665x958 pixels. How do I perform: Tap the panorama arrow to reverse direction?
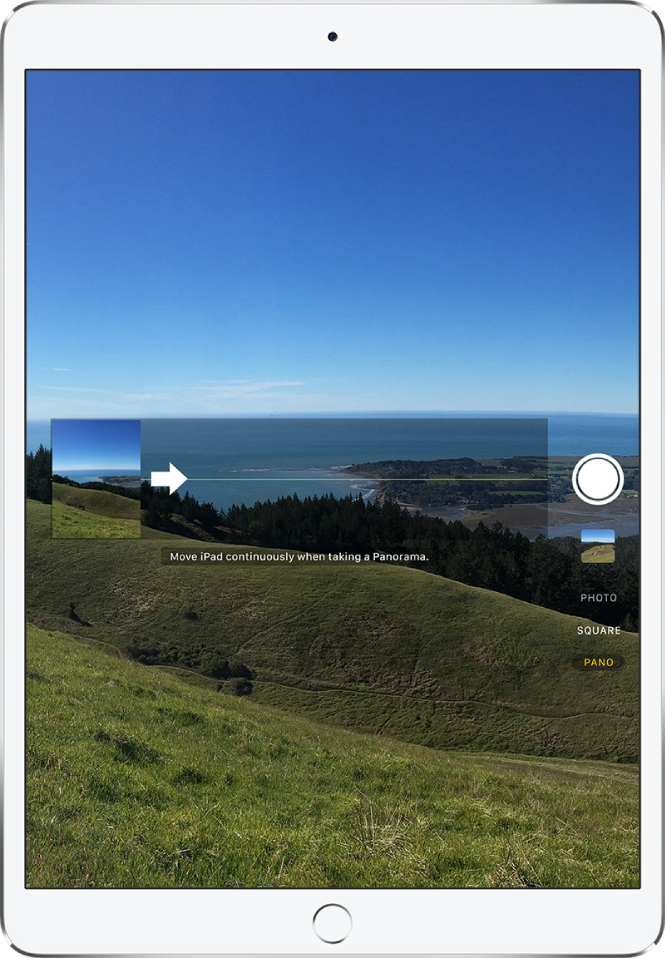pos(170,478)
